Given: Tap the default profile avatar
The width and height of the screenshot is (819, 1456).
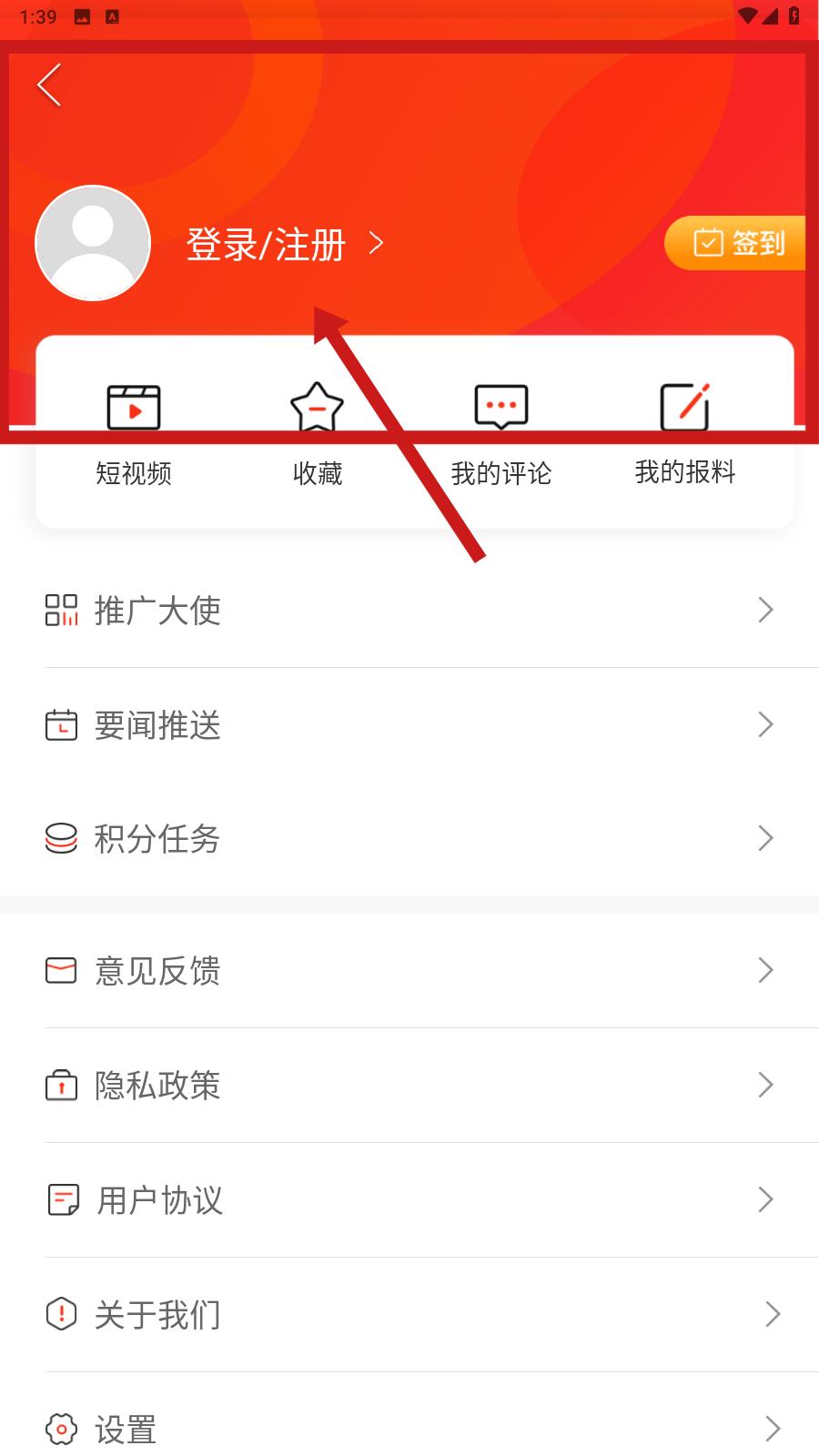Looking at the screenshot, I should [93, 243].
